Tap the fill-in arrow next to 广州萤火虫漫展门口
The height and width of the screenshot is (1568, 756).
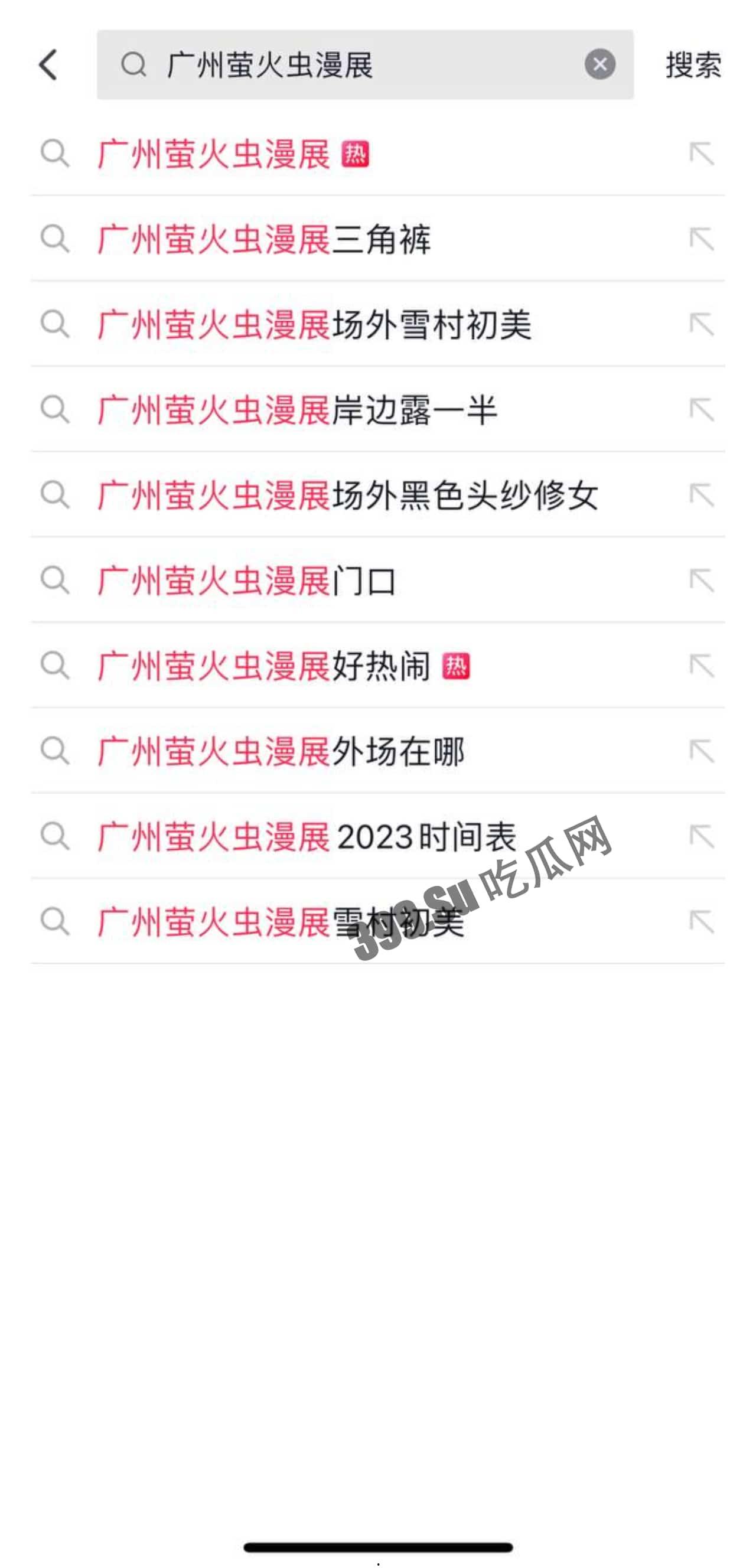(x=701, y=580)
